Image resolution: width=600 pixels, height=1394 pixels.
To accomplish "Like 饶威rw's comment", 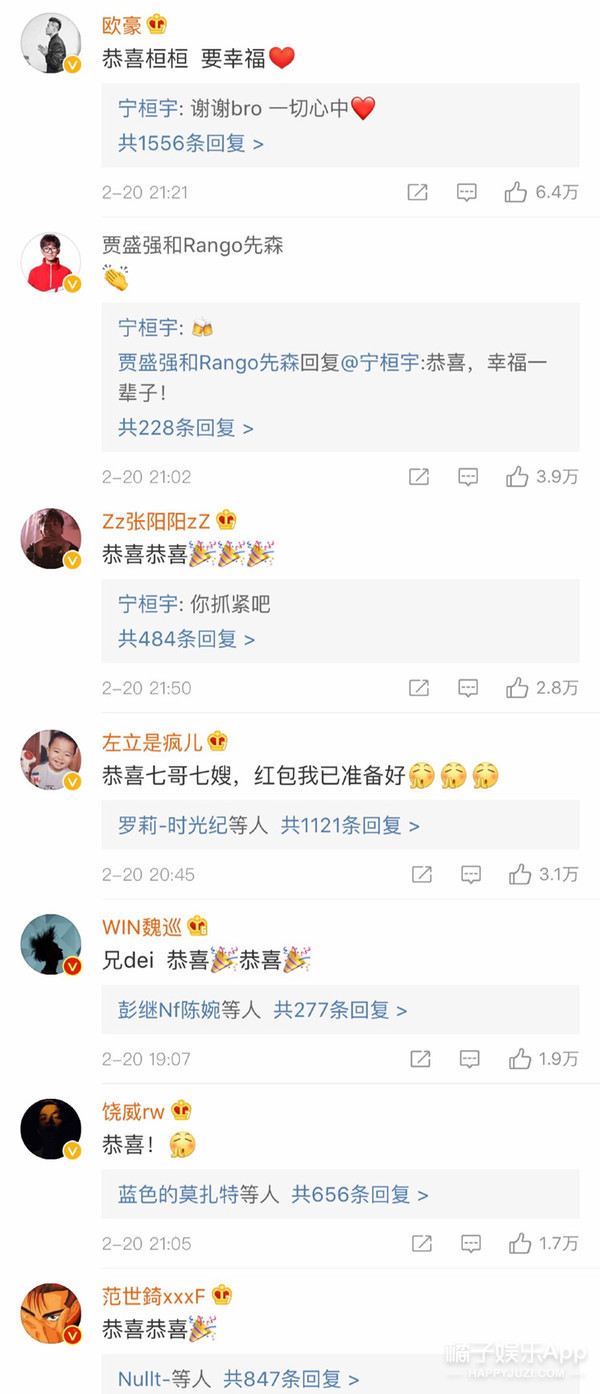I will pyautogui.click(x=519, y=1243).
